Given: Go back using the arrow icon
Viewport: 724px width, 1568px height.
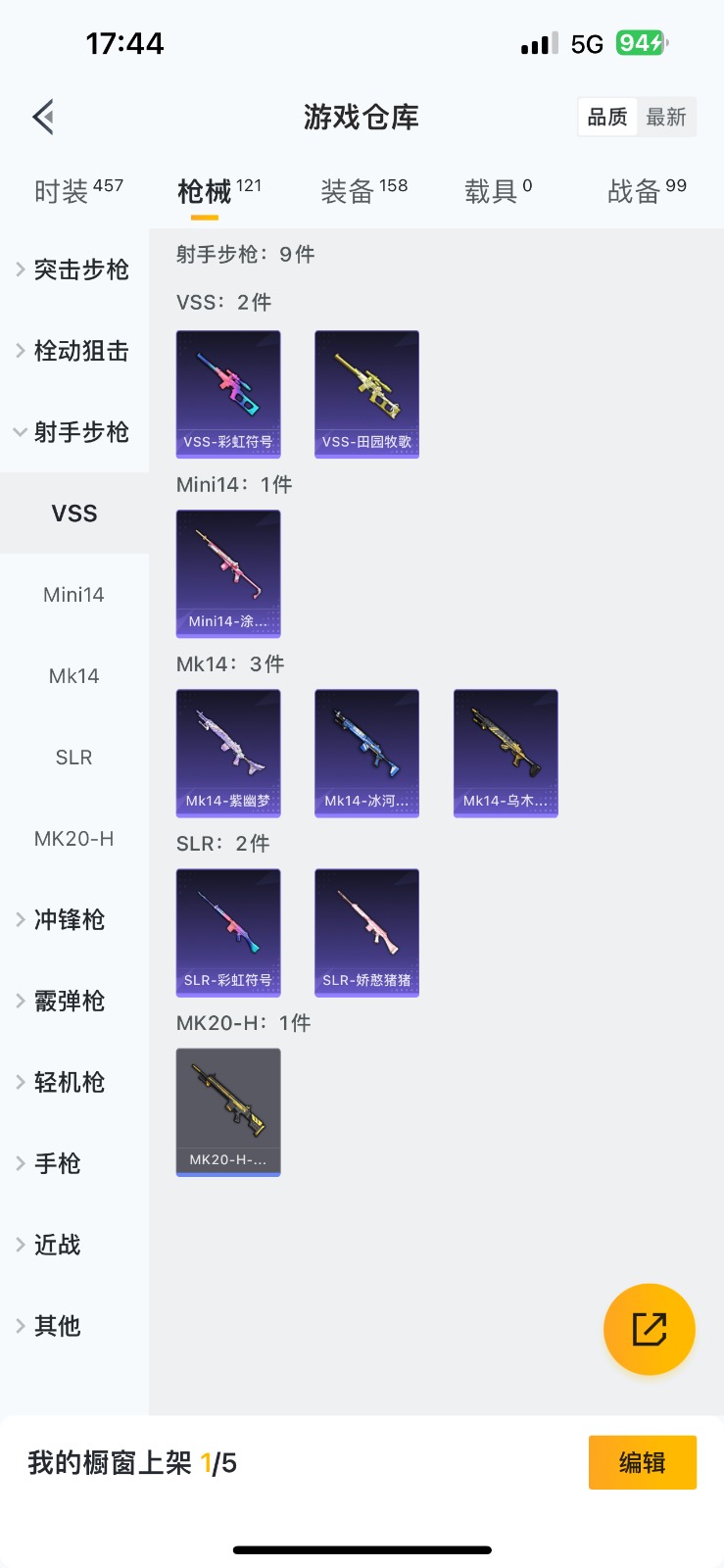Looking at the screenshot, I should click(43, 118).
